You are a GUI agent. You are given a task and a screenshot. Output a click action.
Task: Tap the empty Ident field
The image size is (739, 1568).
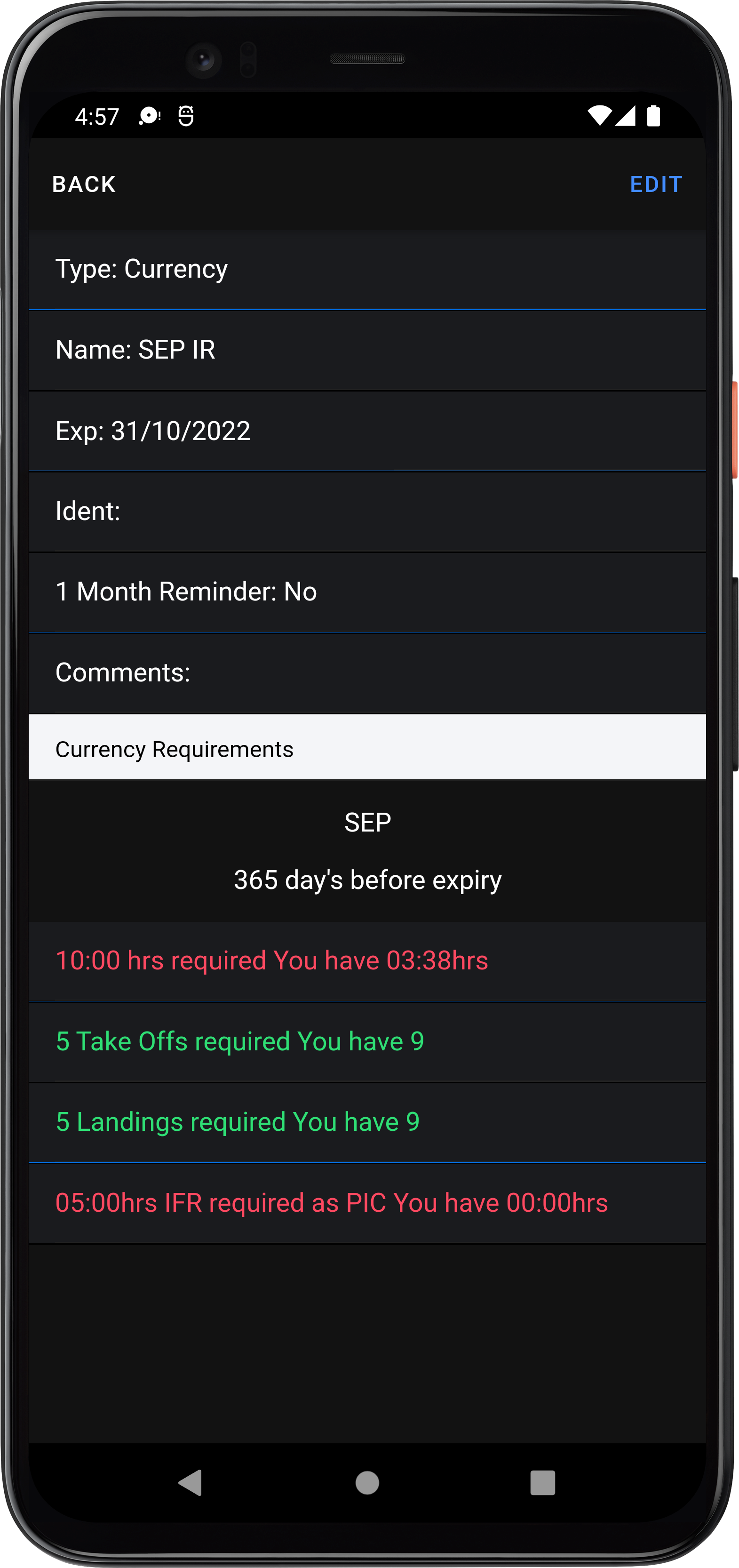[367, 510]
